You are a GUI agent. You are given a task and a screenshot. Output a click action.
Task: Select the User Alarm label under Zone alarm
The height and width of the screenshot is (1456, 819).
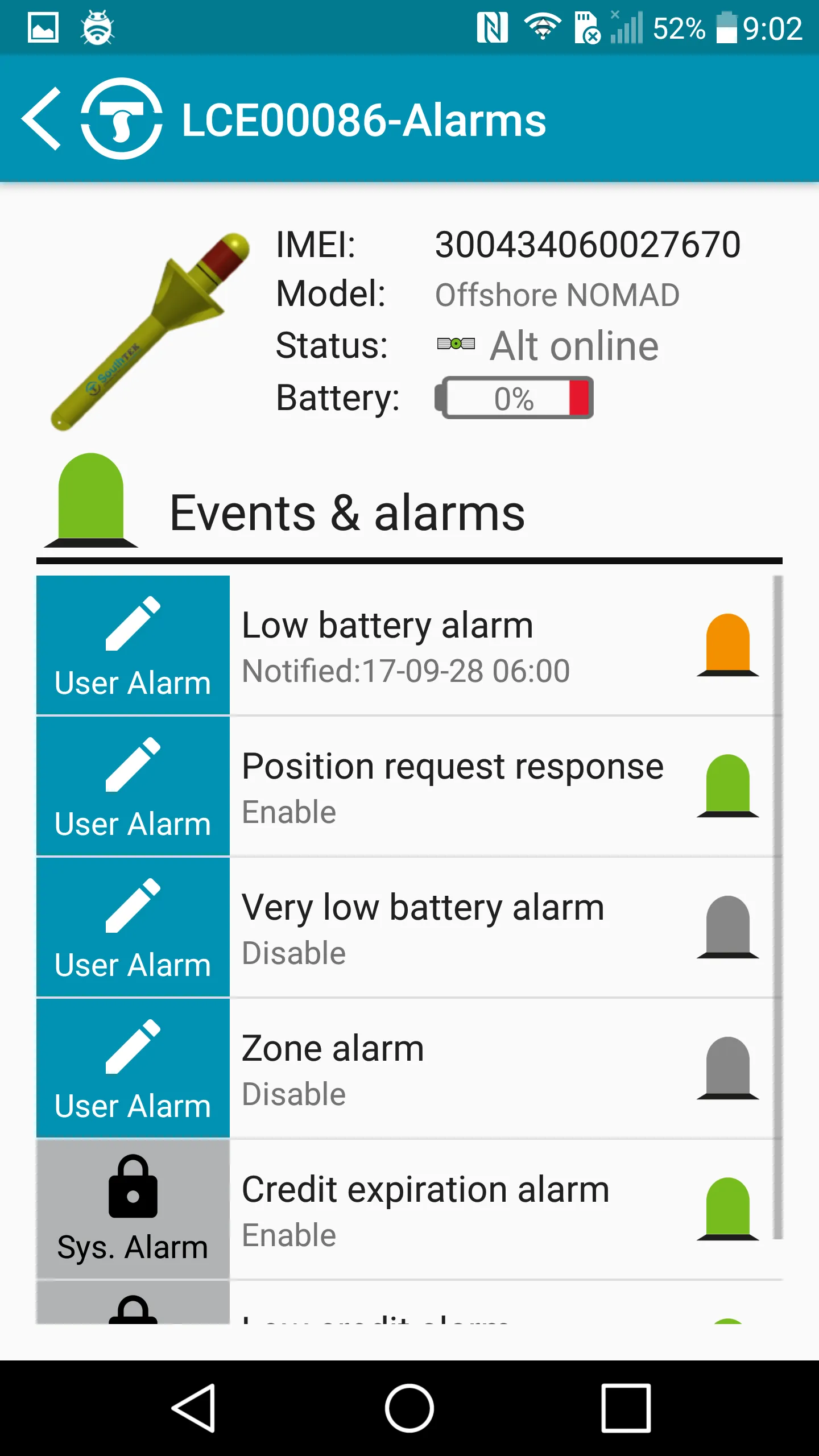coord(133,1106)
